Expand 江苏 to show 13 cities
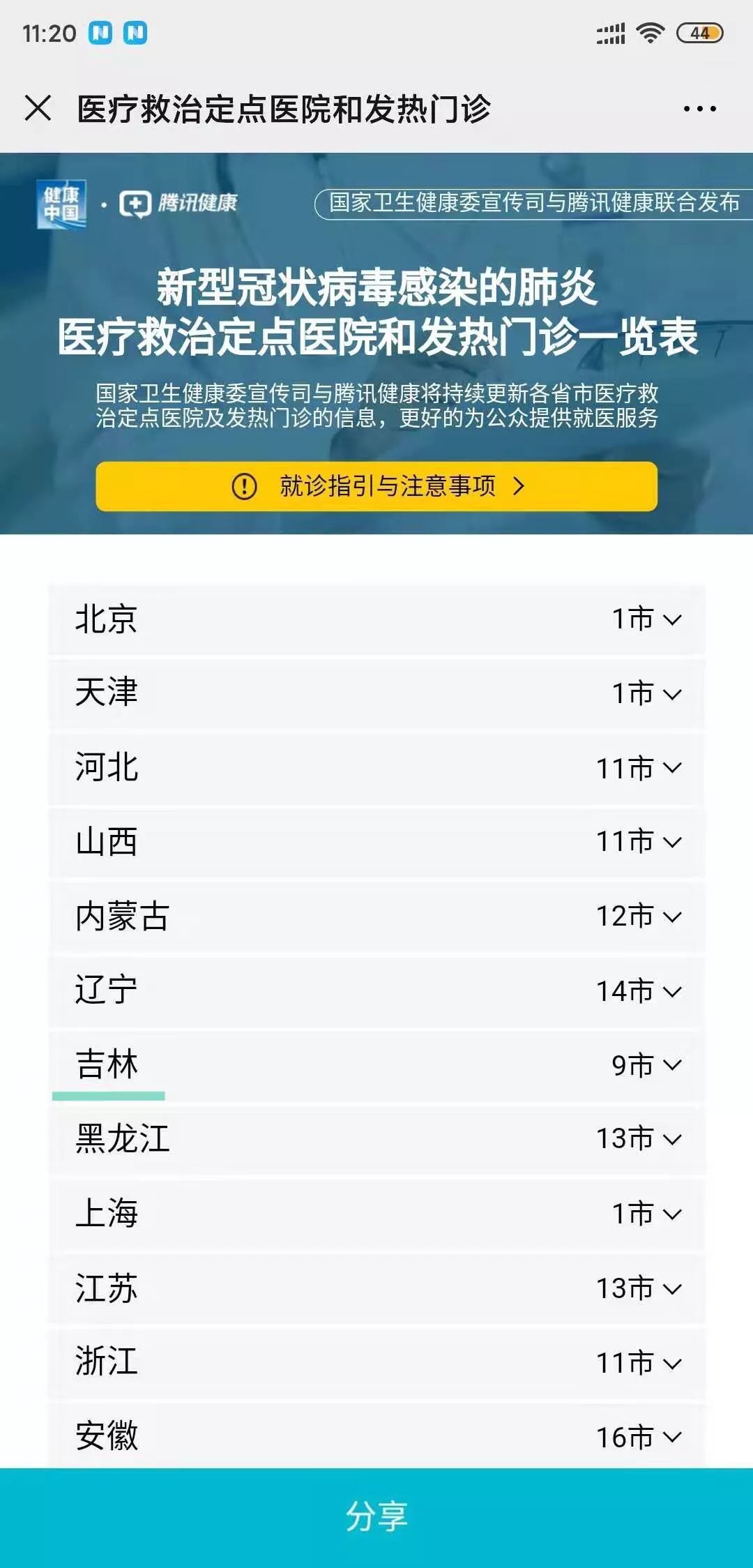The height and width of the screenshot is (1568, 753). tap(639, 1288)
